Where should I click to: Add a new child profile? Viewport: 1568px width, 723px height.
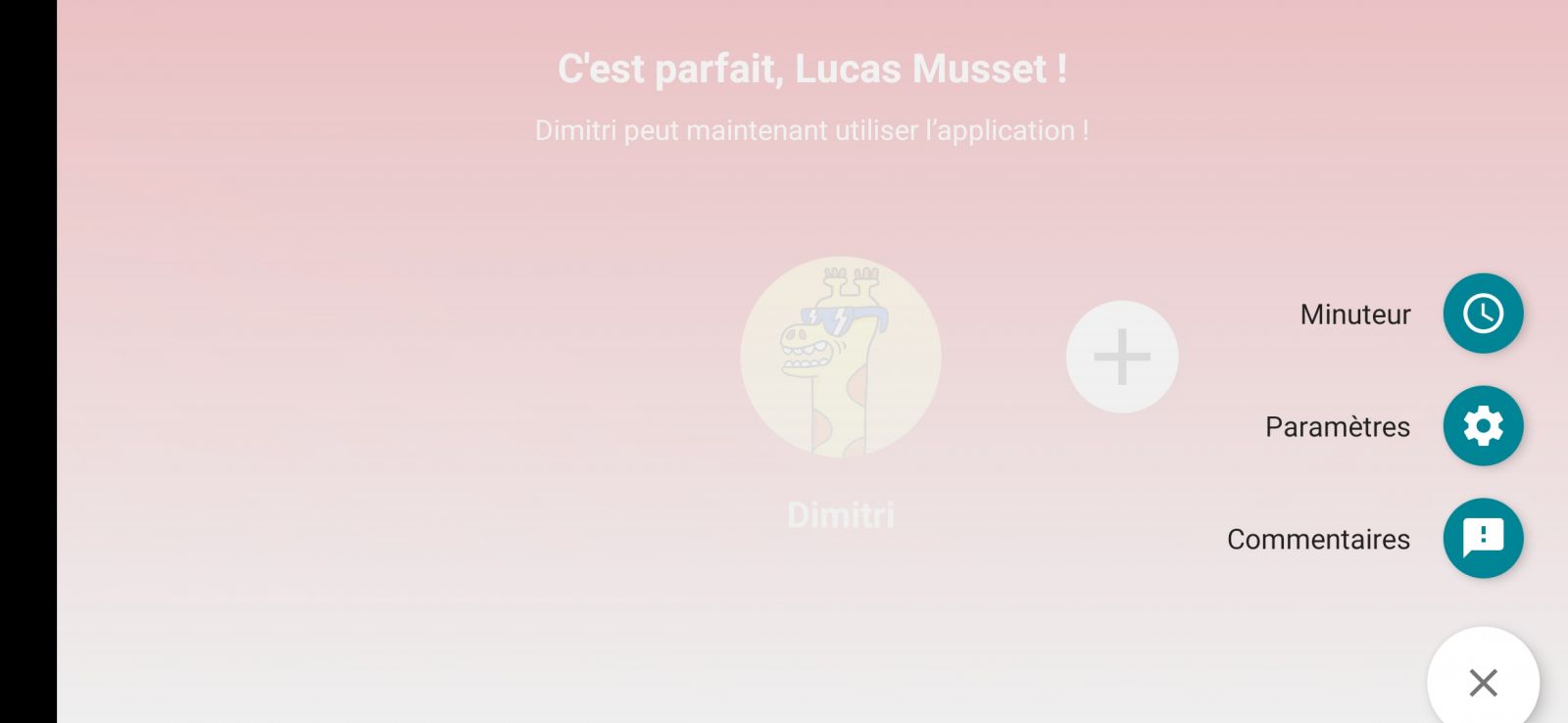point(1122,357)
